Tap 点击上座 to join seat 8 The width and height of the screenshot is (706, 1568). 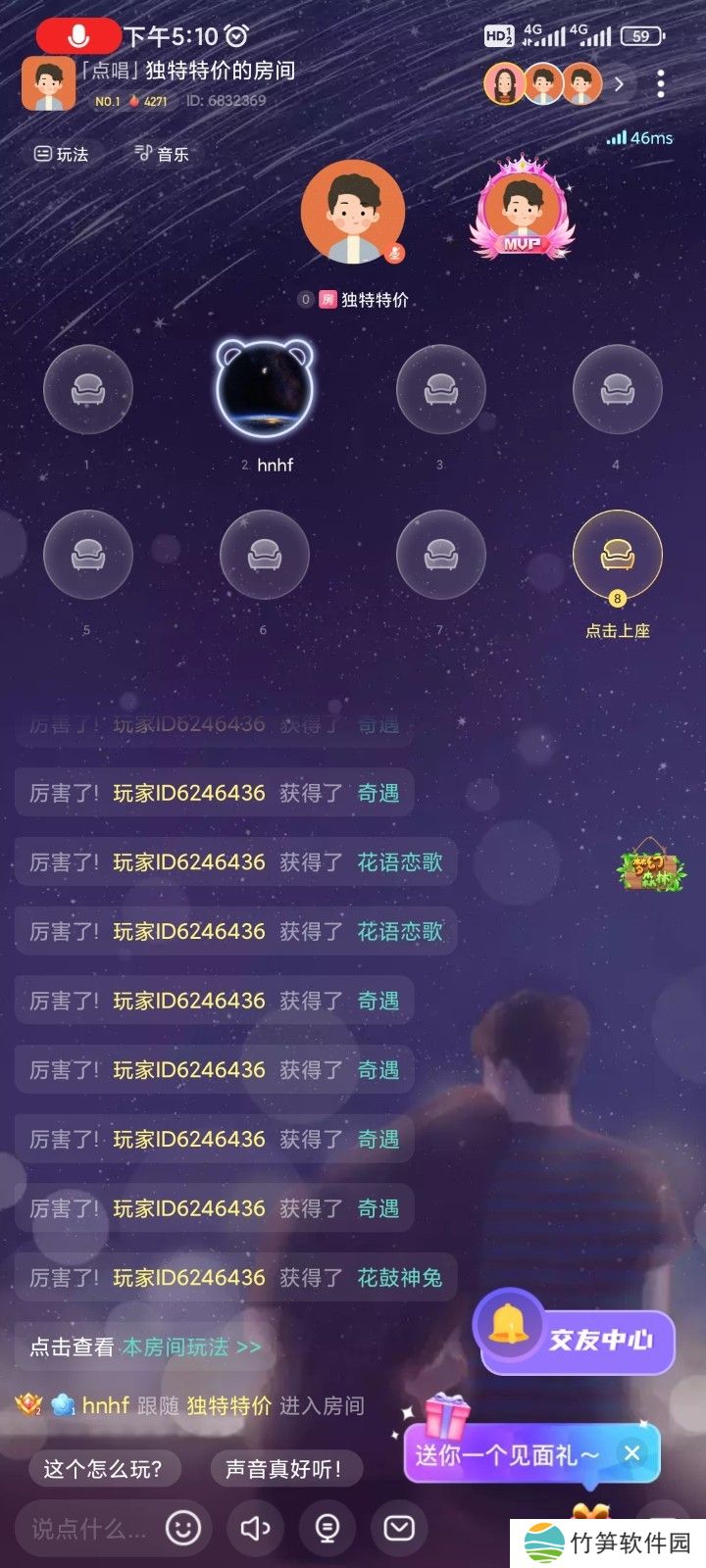tap(617, 556)
